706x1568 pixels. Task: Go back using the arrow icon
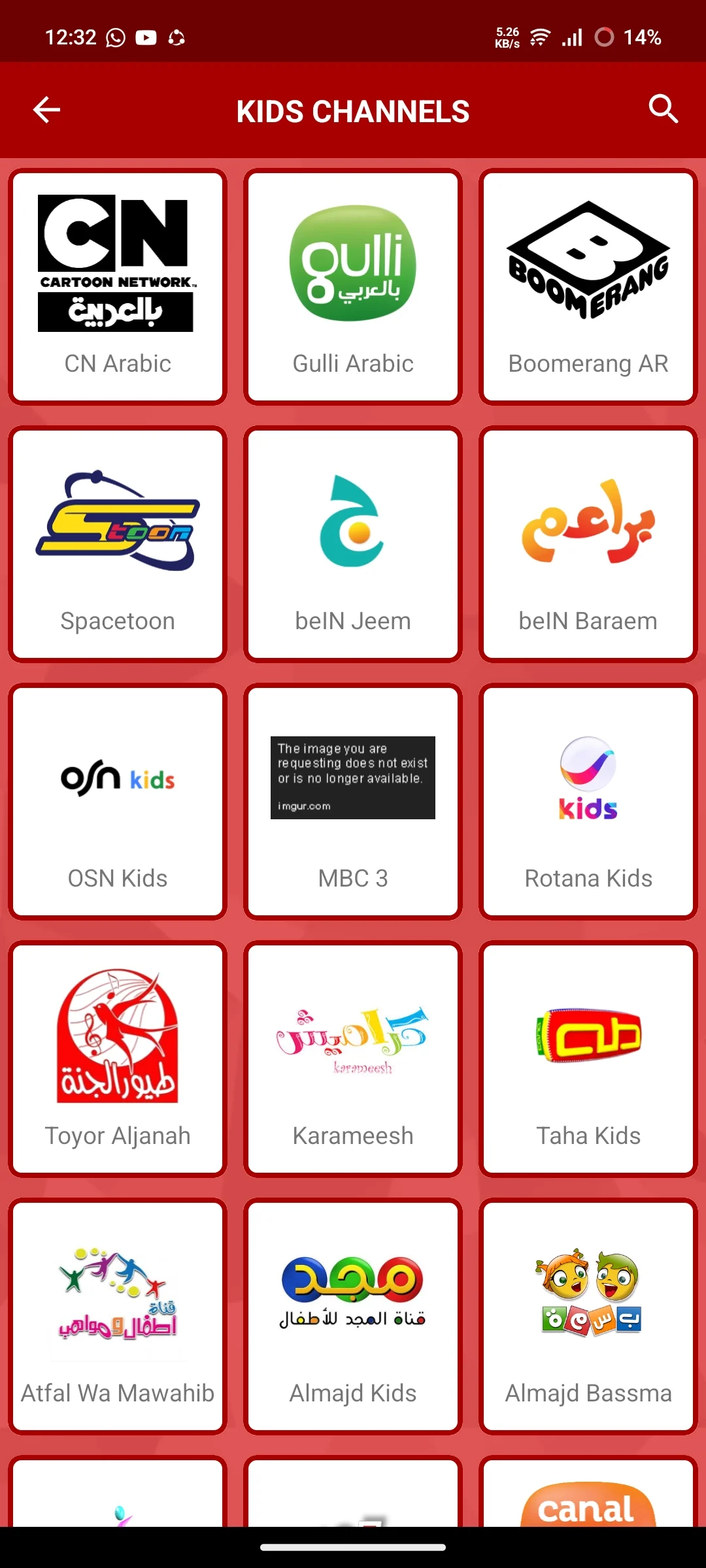pos(46,110)
